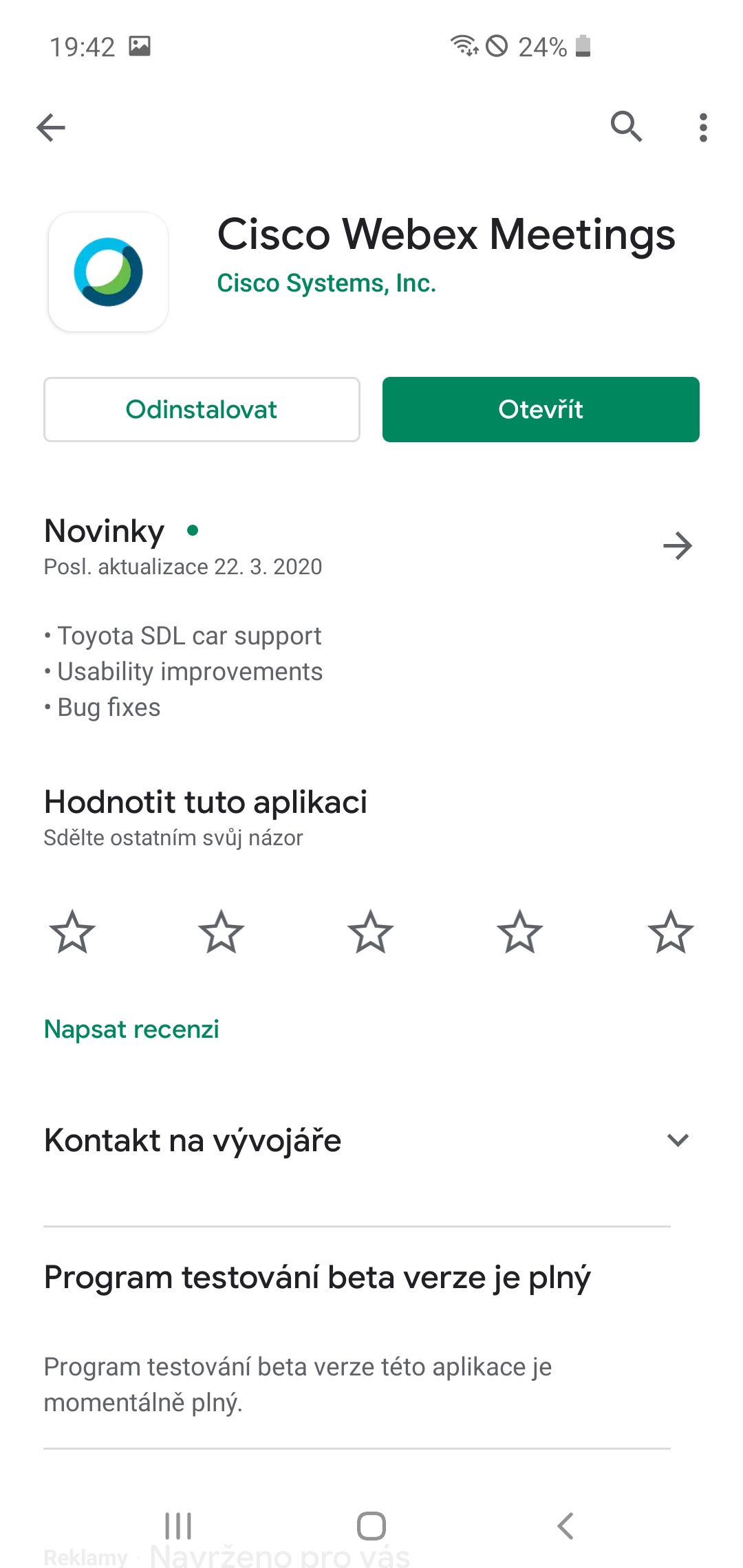Go to the home screen
Image resolution: width=743 pixels, height=1568 pixels.
371,1526
